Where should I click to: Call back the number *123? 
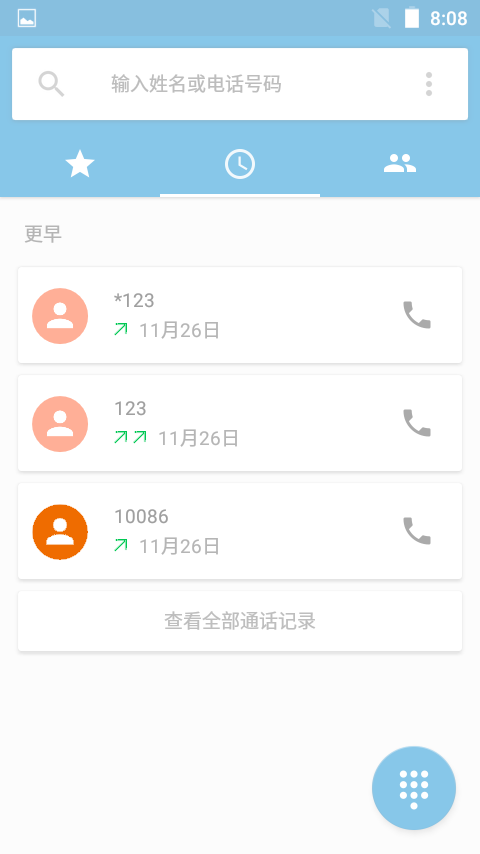[x=417, y=315]
